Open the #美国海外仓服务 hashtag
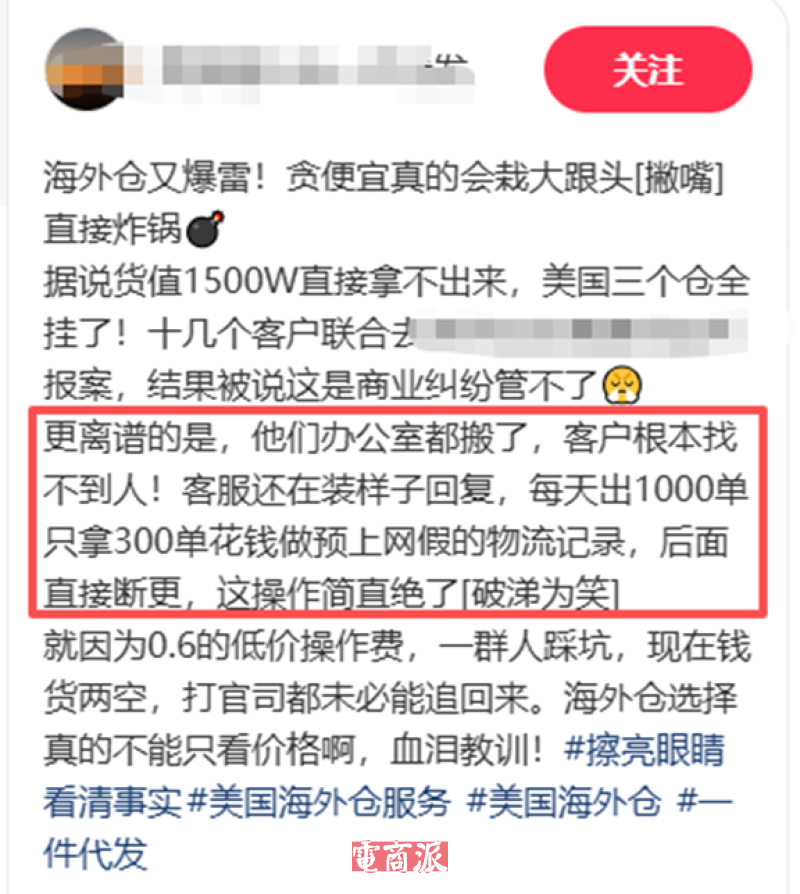Screen dimensions: 800x894 [319, 801]
